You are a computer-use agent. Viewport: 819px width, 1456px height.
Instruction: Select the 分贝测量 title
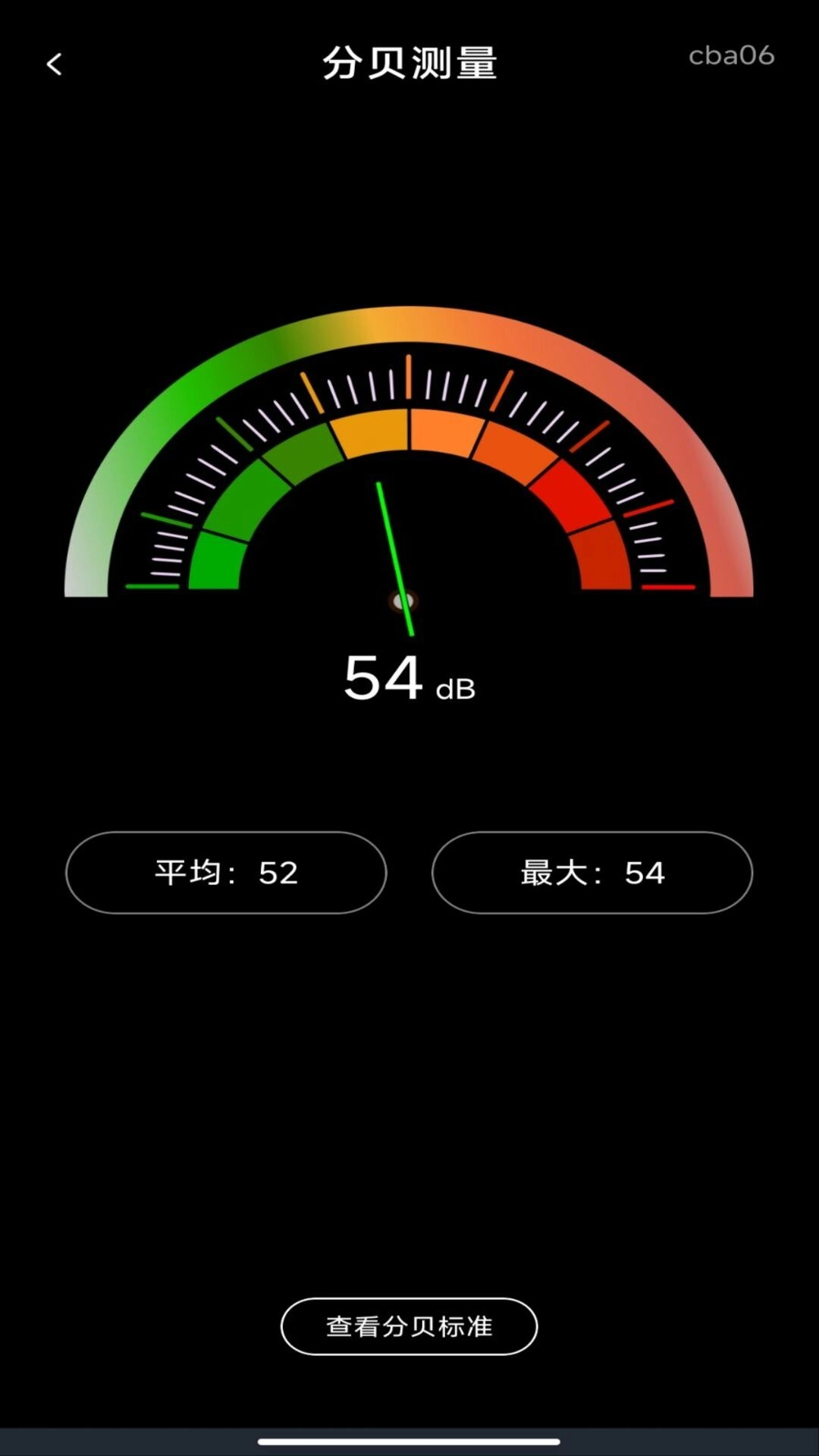tap(409, 63)
